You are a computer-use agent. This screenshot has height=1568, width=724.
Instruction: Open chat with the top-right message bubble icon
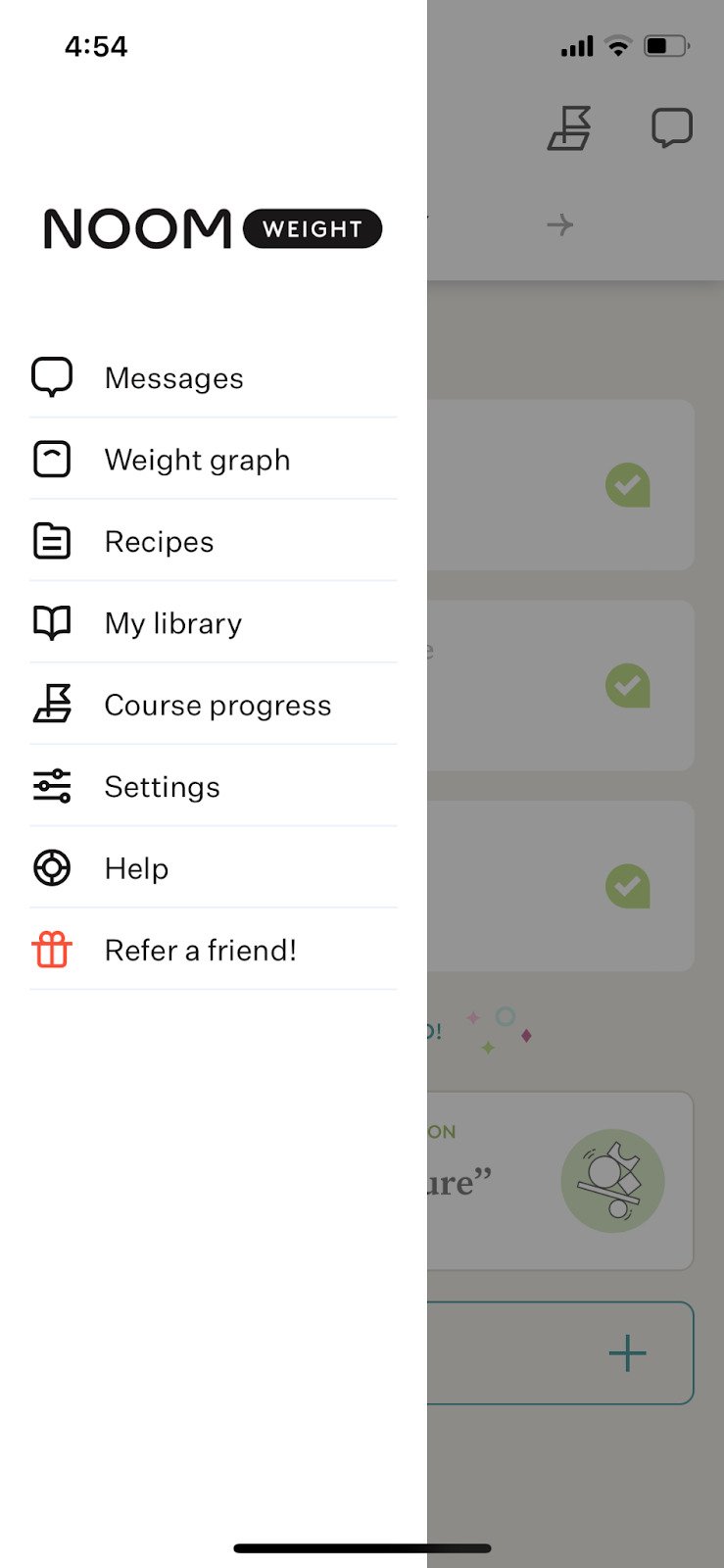(x=670, y=126)
